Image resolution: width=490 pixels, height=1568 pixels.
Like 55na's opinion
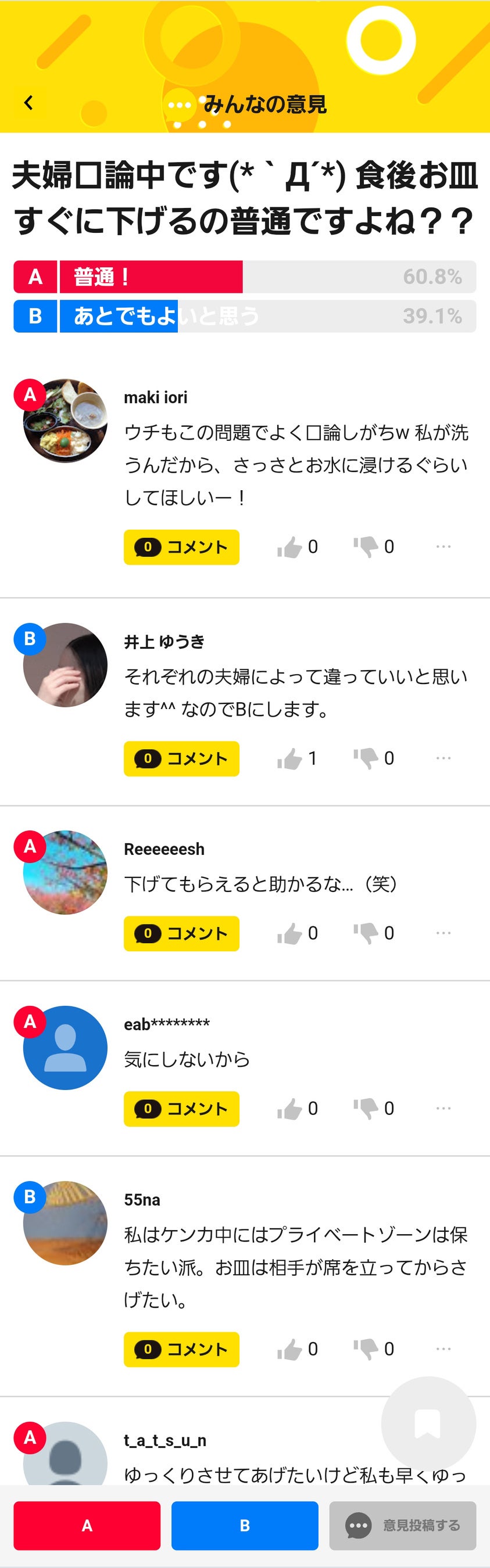(x=290, y=1349)
